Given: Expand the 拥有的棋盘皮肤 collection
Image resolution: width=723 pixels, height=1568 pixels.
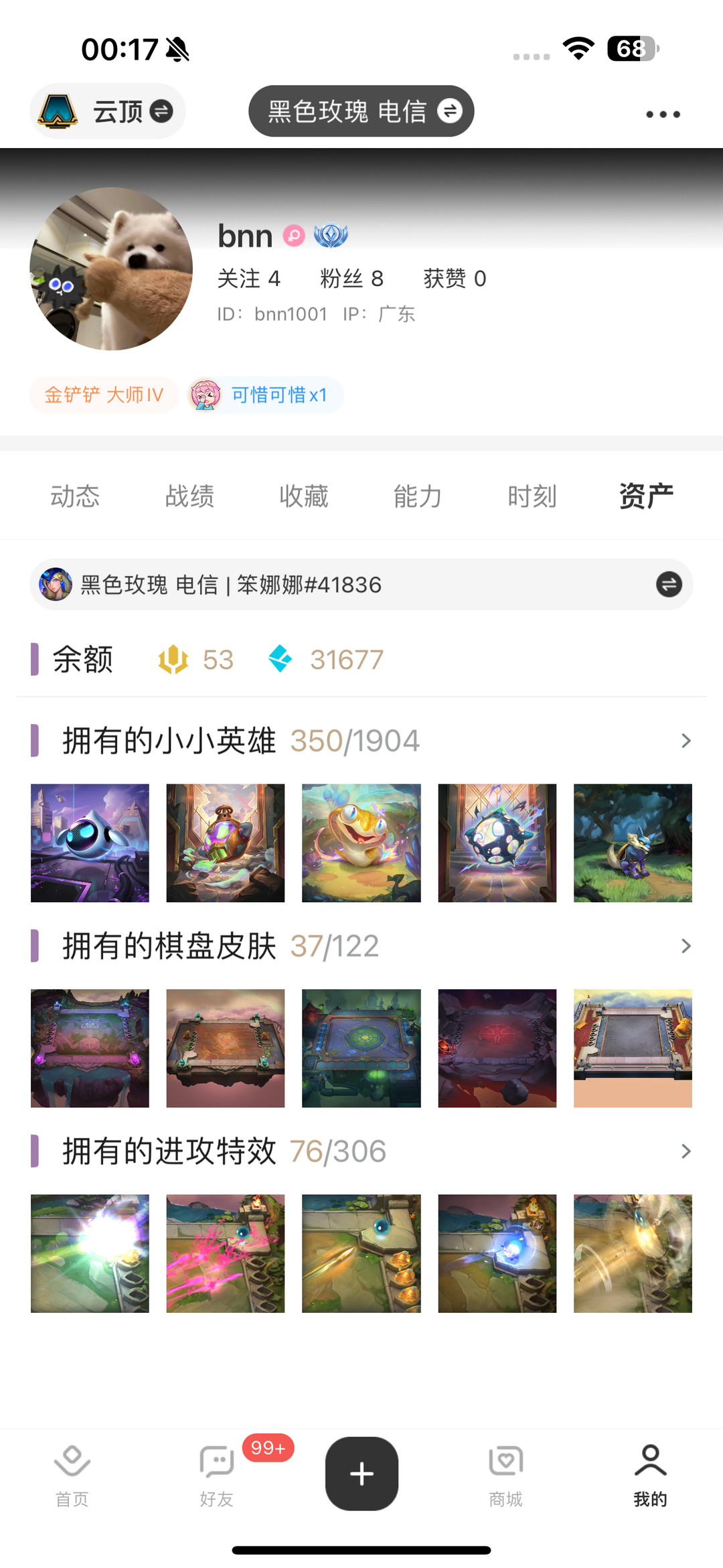Looking at the screenshot, I should 686,946.
